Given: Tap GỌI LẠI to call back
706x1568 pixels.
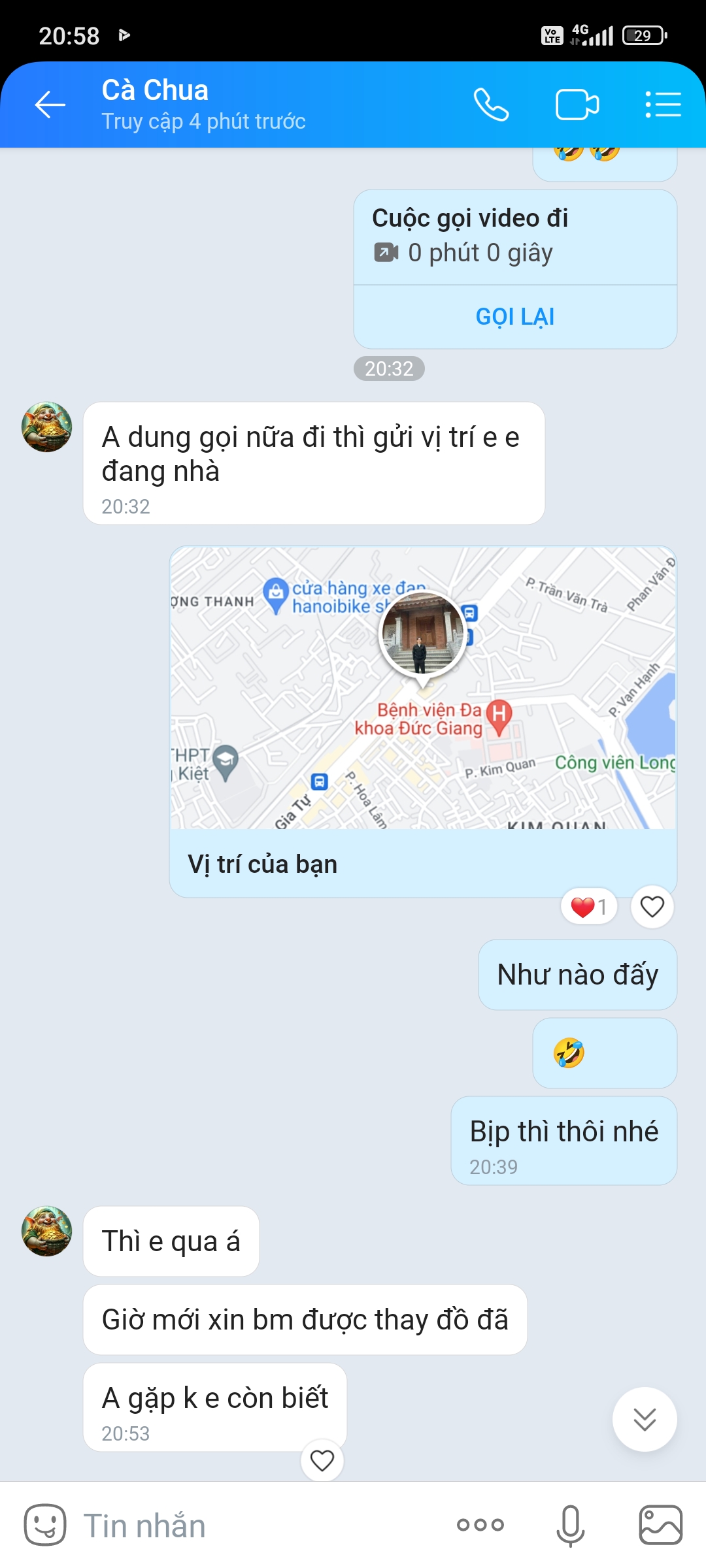Looking at the screenshot, I should pyautogui.click(x=514, y=317).
